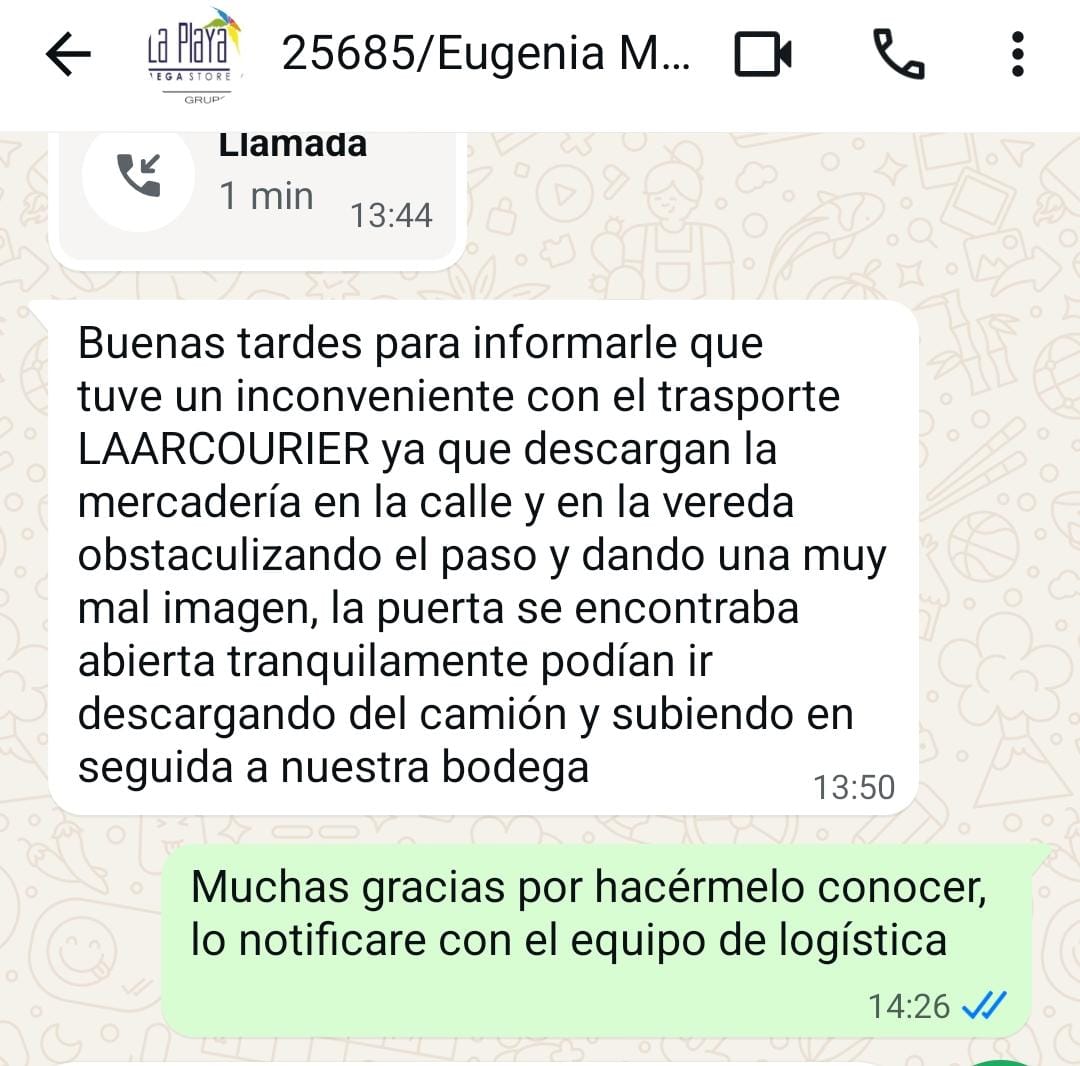Tap the 1 min Llamada call entry
This screenshot has width=1080, height=1066.
pyautogui.click(x=257, y=185)
